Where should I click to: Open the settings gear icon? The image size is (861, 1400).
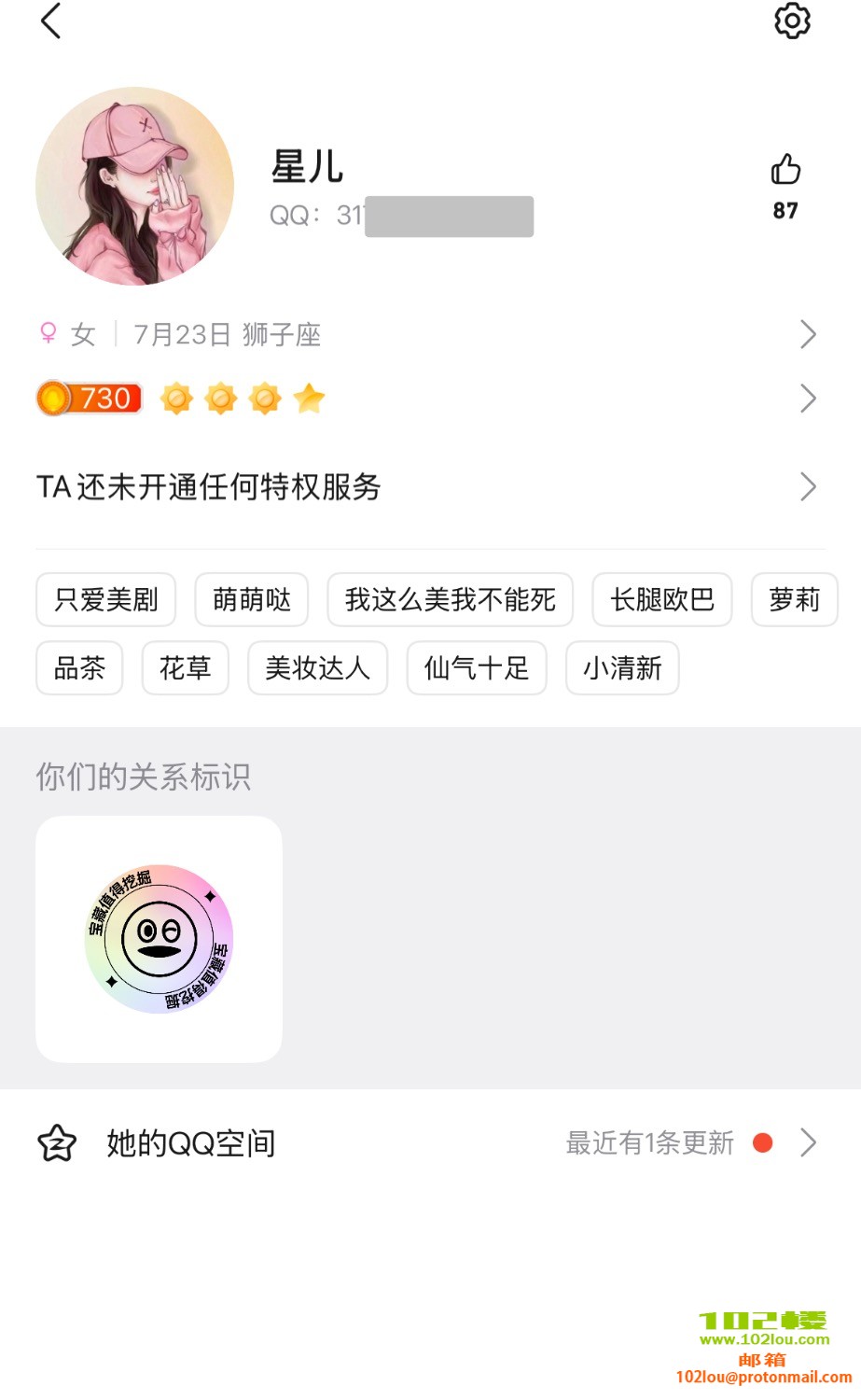(x=792, y=21)
